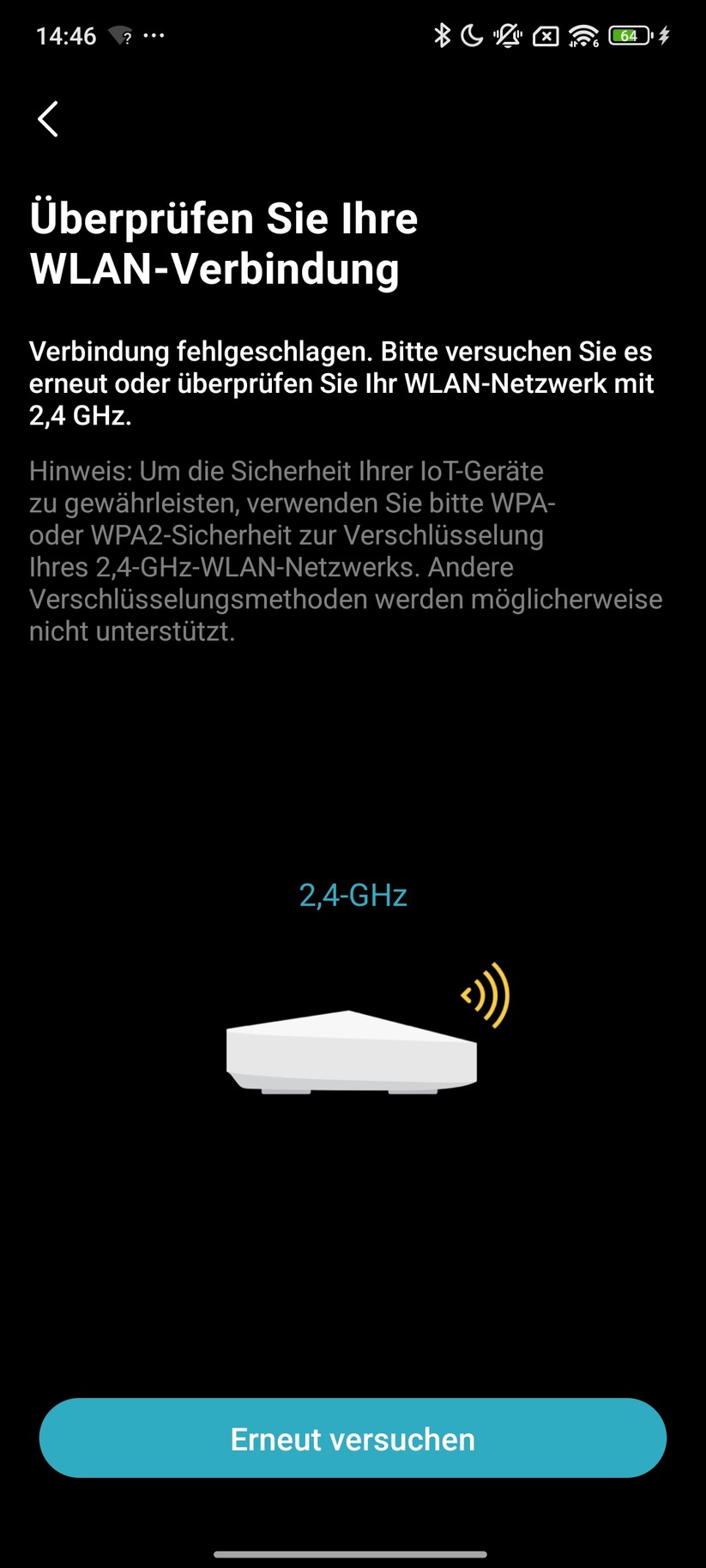The height and width of the screenshot is (1568, 706).
Task: Tap the Bluetooth status icon
Action: tap(444, 35)
